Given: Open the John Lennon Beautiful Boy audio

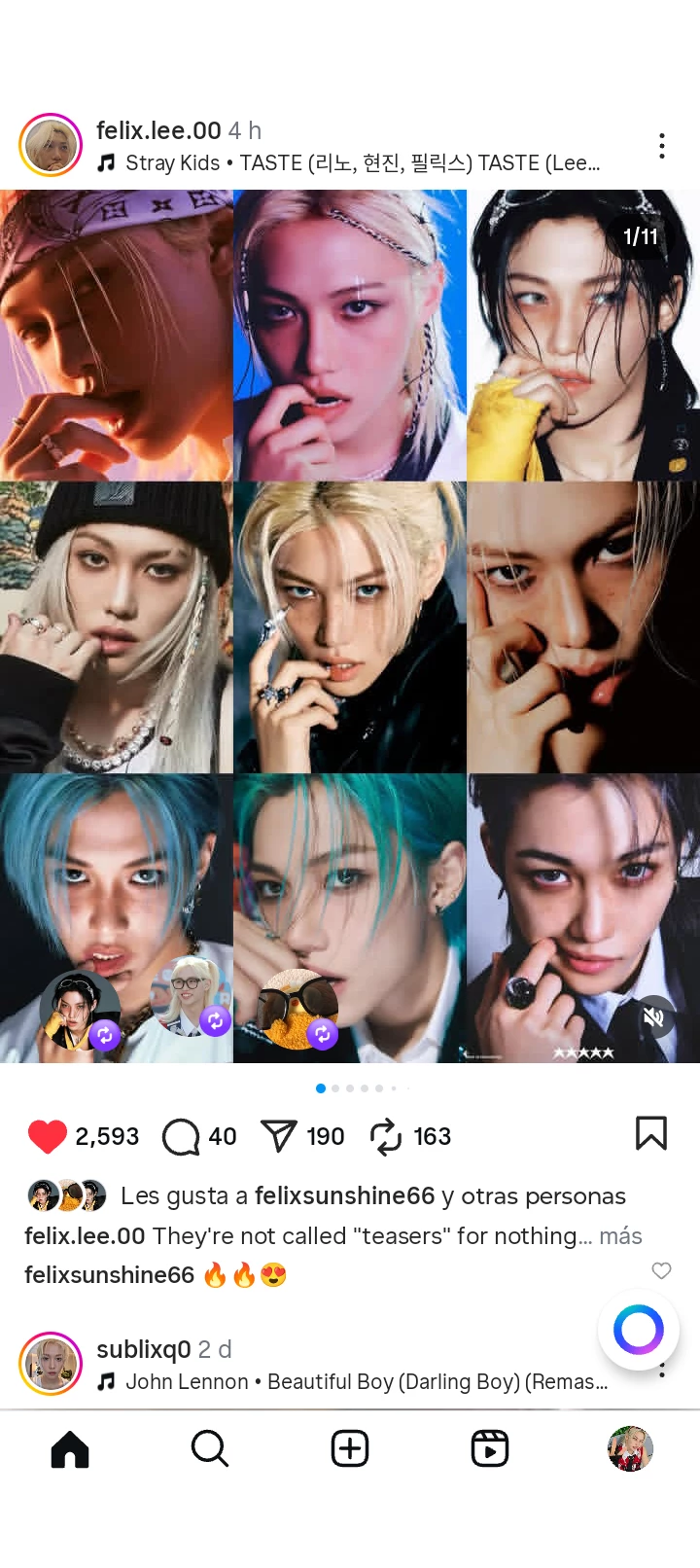Looking at the screenshot, I should point(366,1382).
